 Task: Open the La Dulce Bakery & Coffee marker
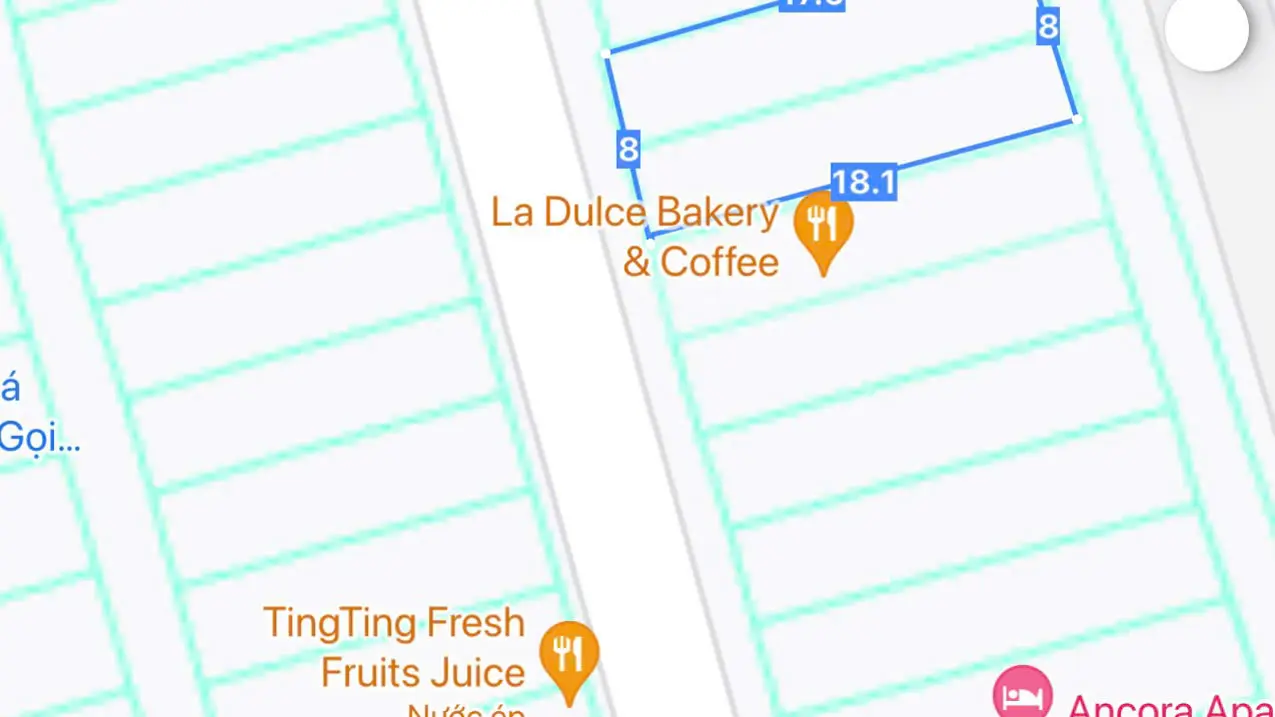(x=823, y=227)
